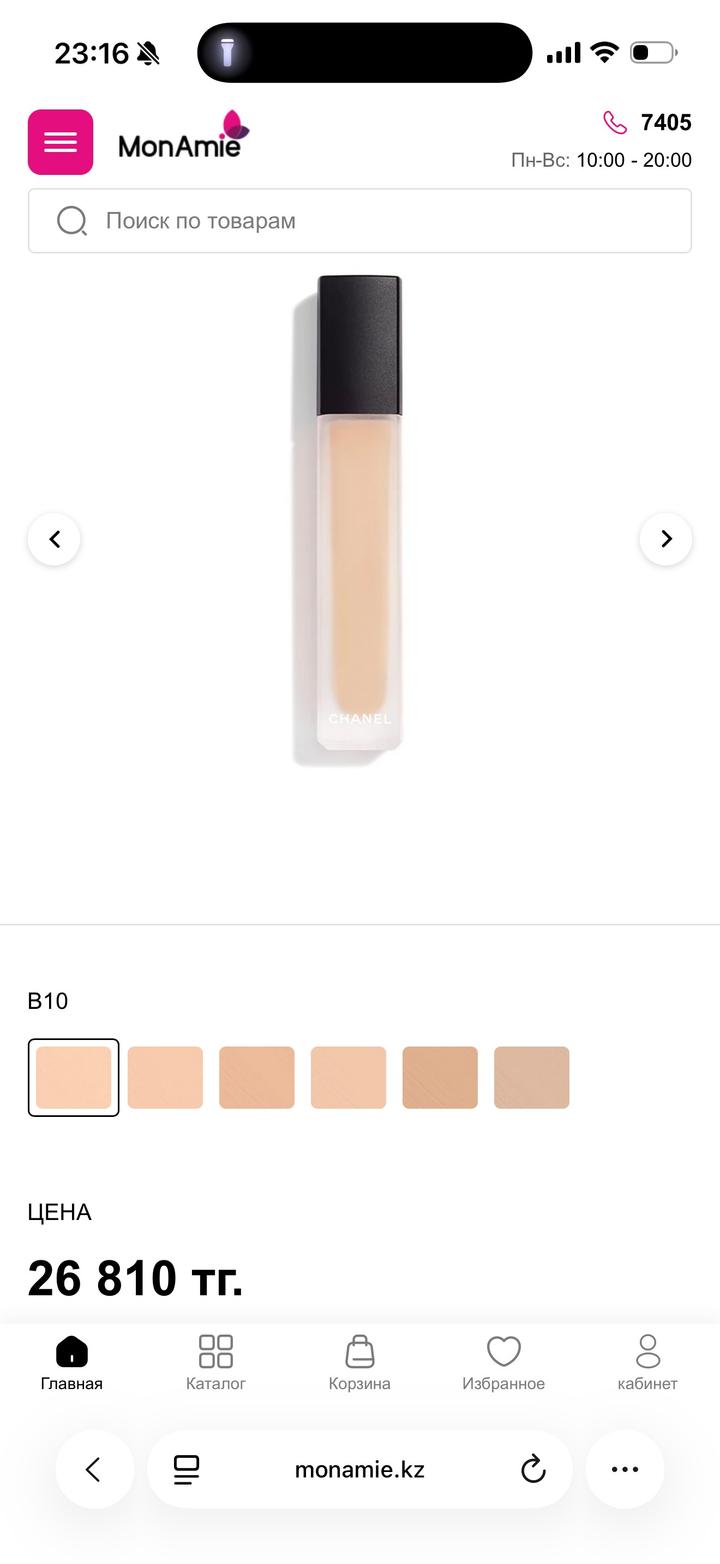Switch to the Каталог tab
The height and width of the screenshot is (1564, 720).
(216, 1363)
